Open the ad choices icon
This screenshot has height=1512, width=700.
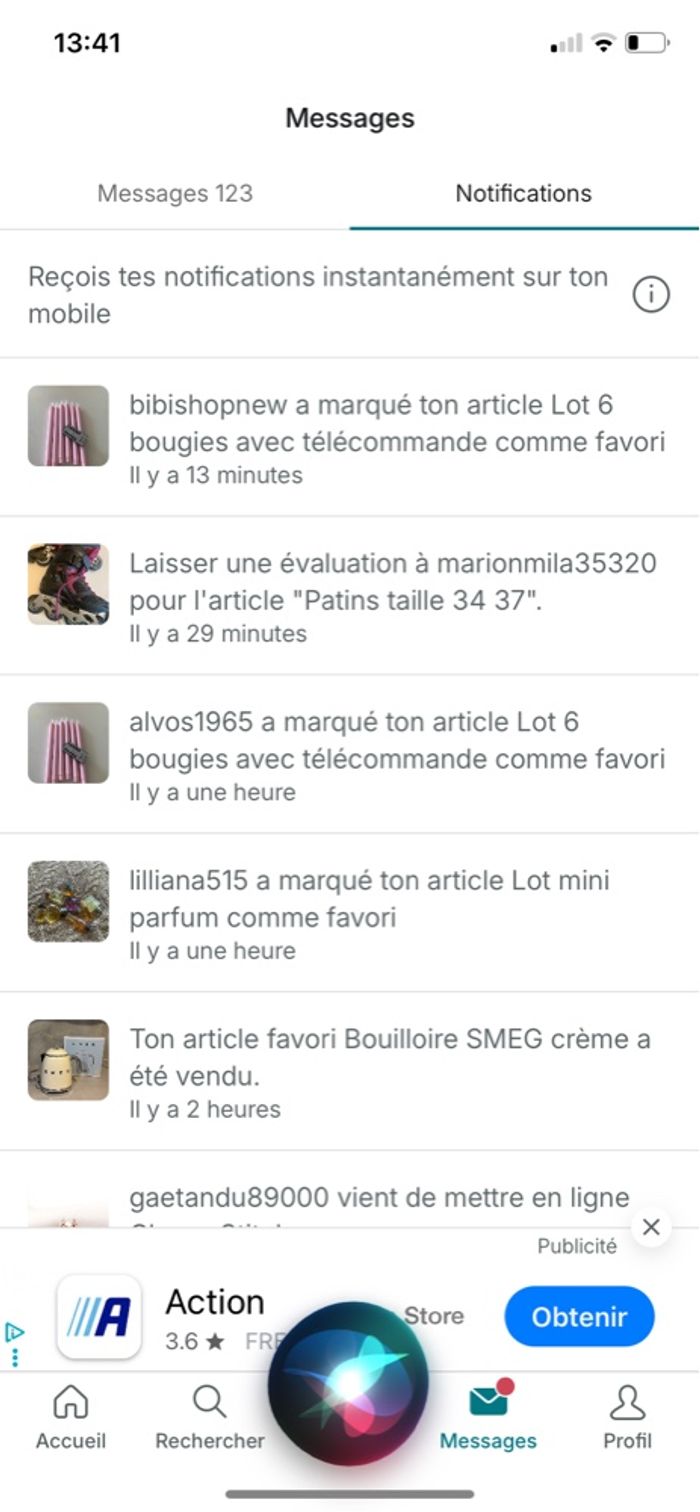pyautogui.click(x=14, y=1333)
